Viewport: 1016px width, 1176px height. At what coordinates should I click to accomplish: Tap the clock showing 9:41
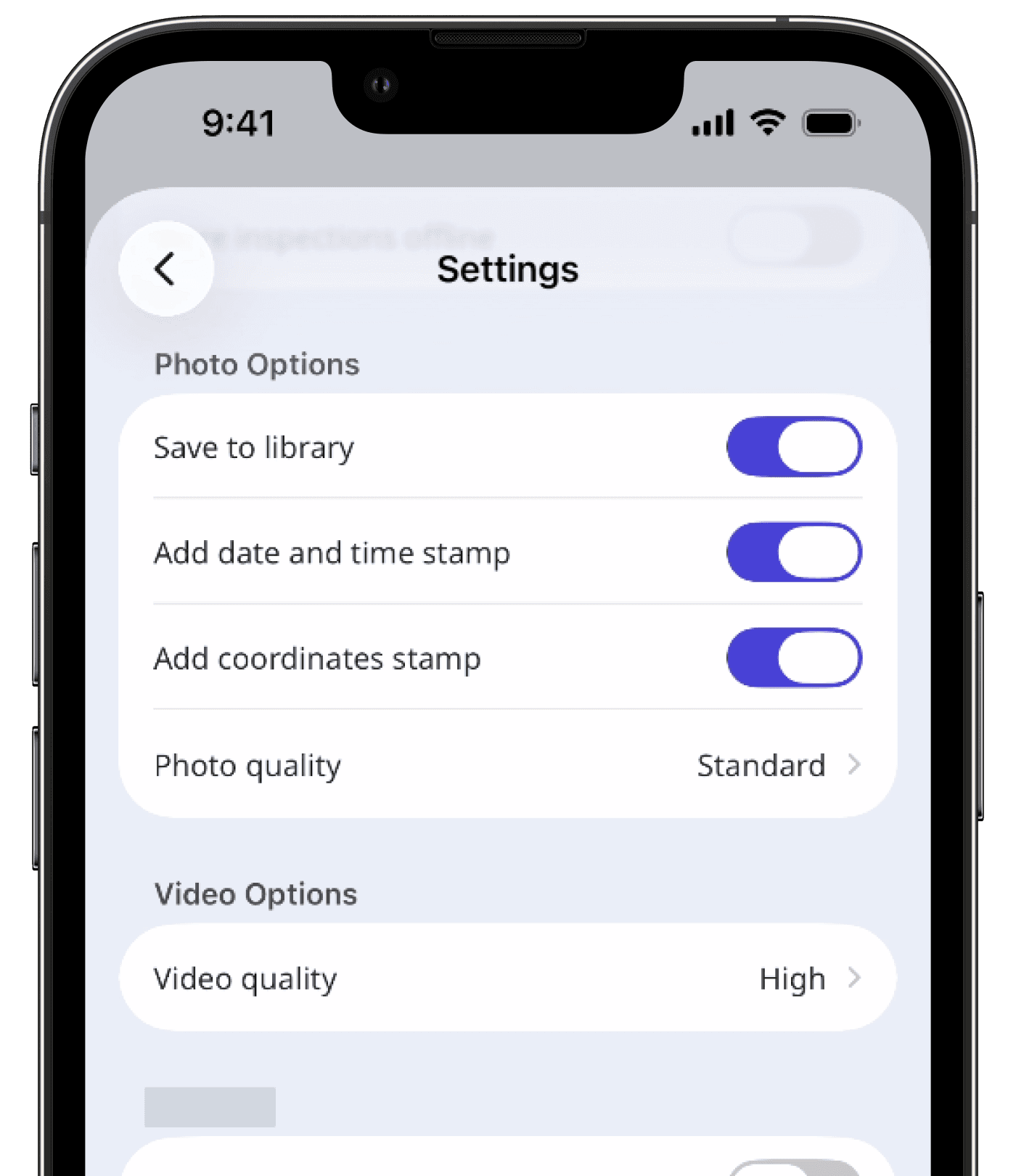pos(239,123)
